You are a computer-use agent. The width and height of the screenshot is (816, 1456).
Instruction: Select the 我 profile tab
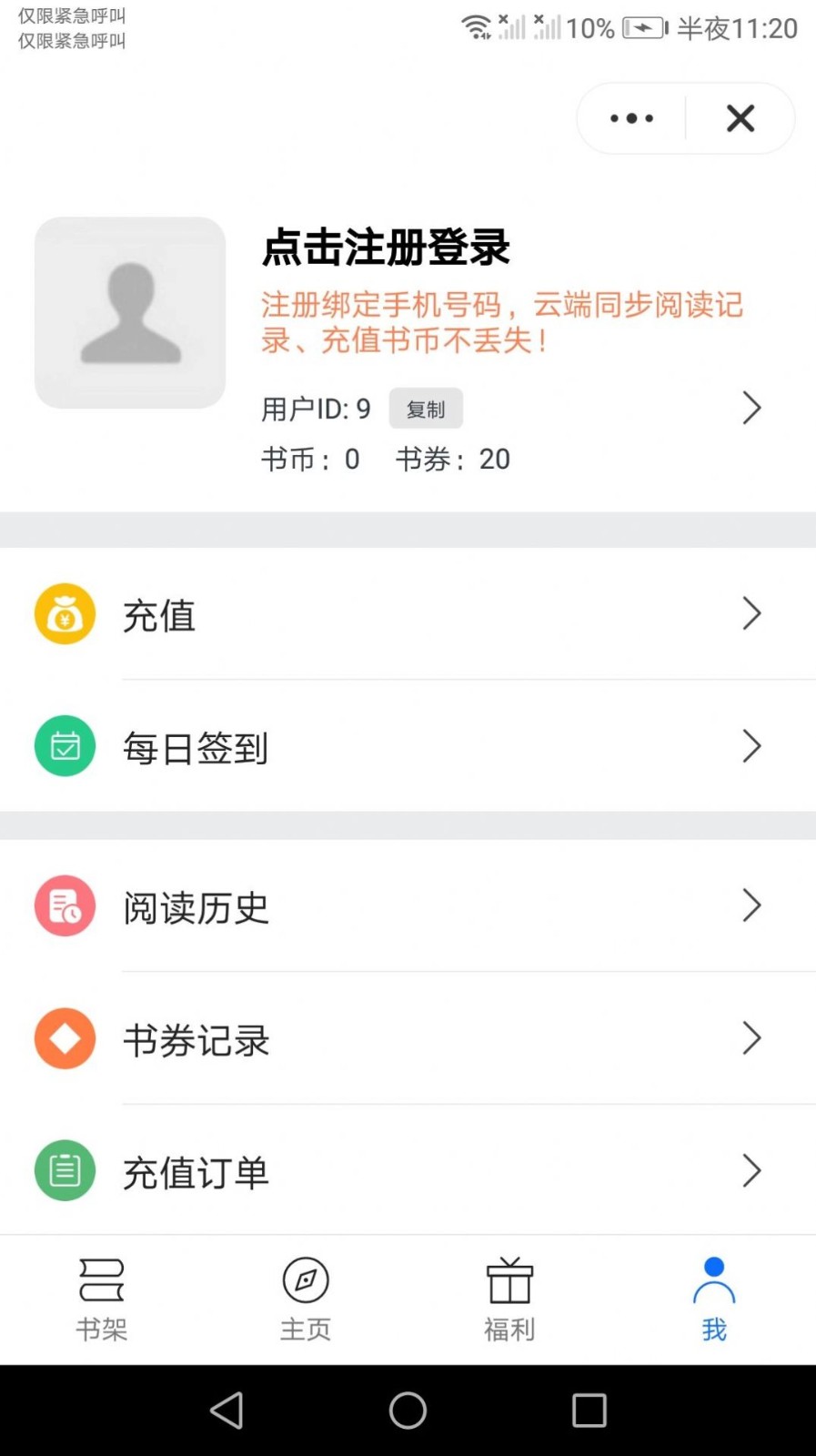coord(713,1297)
